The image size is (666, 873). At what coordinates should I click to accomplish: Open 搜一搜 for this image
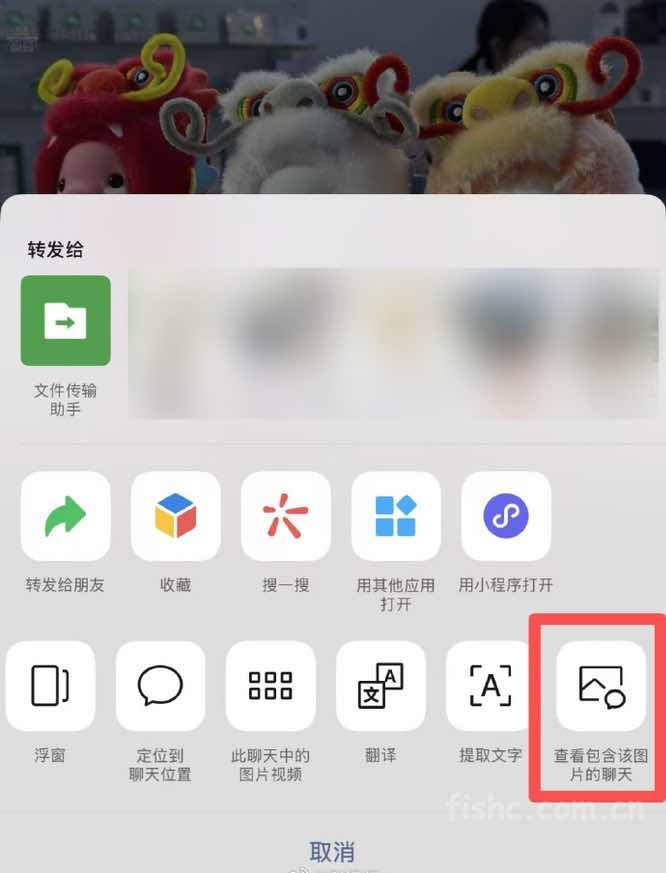pos(285,516)
